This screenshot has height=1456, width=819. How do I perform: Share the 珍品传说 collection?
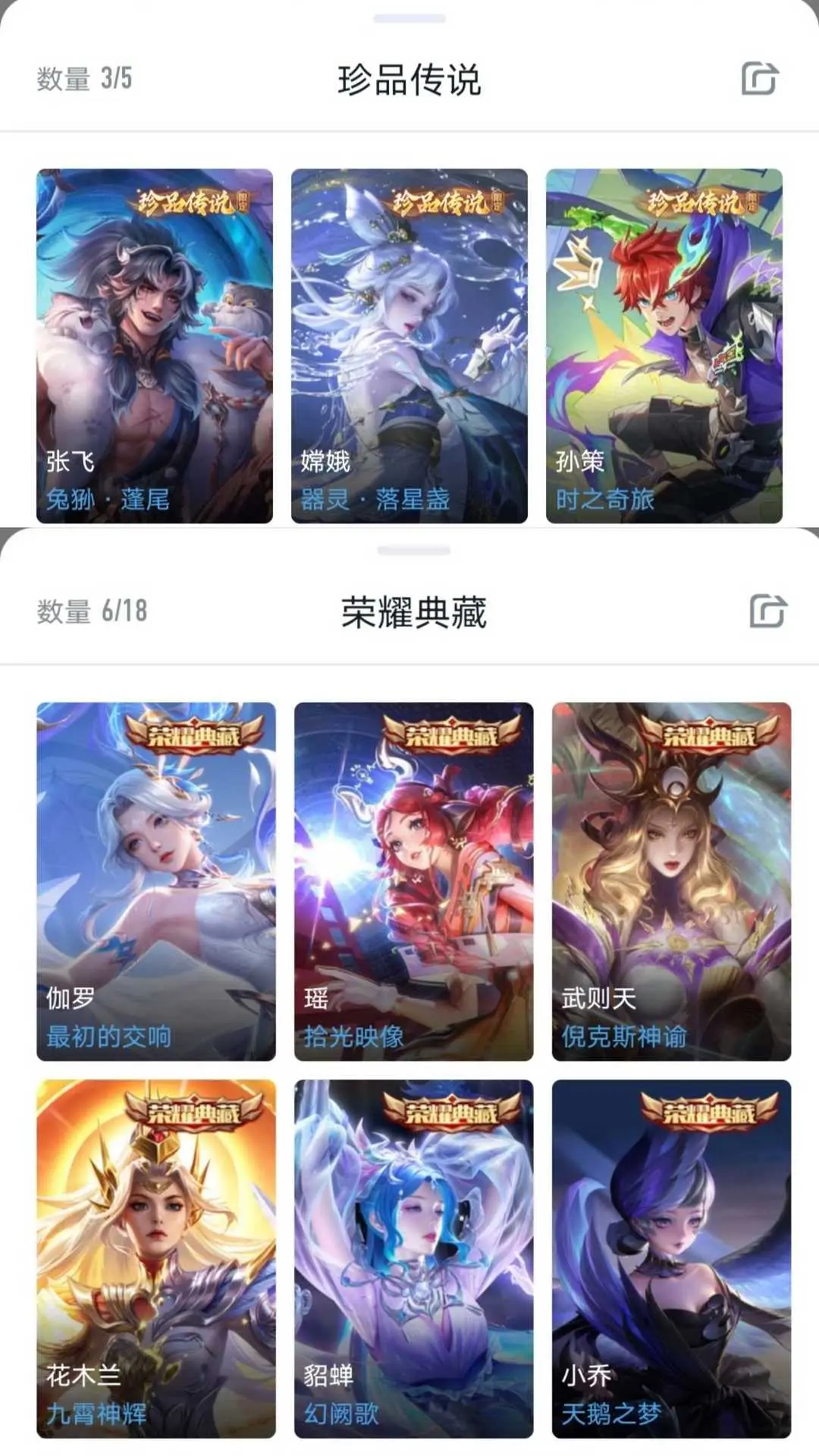tap(759, 79)
